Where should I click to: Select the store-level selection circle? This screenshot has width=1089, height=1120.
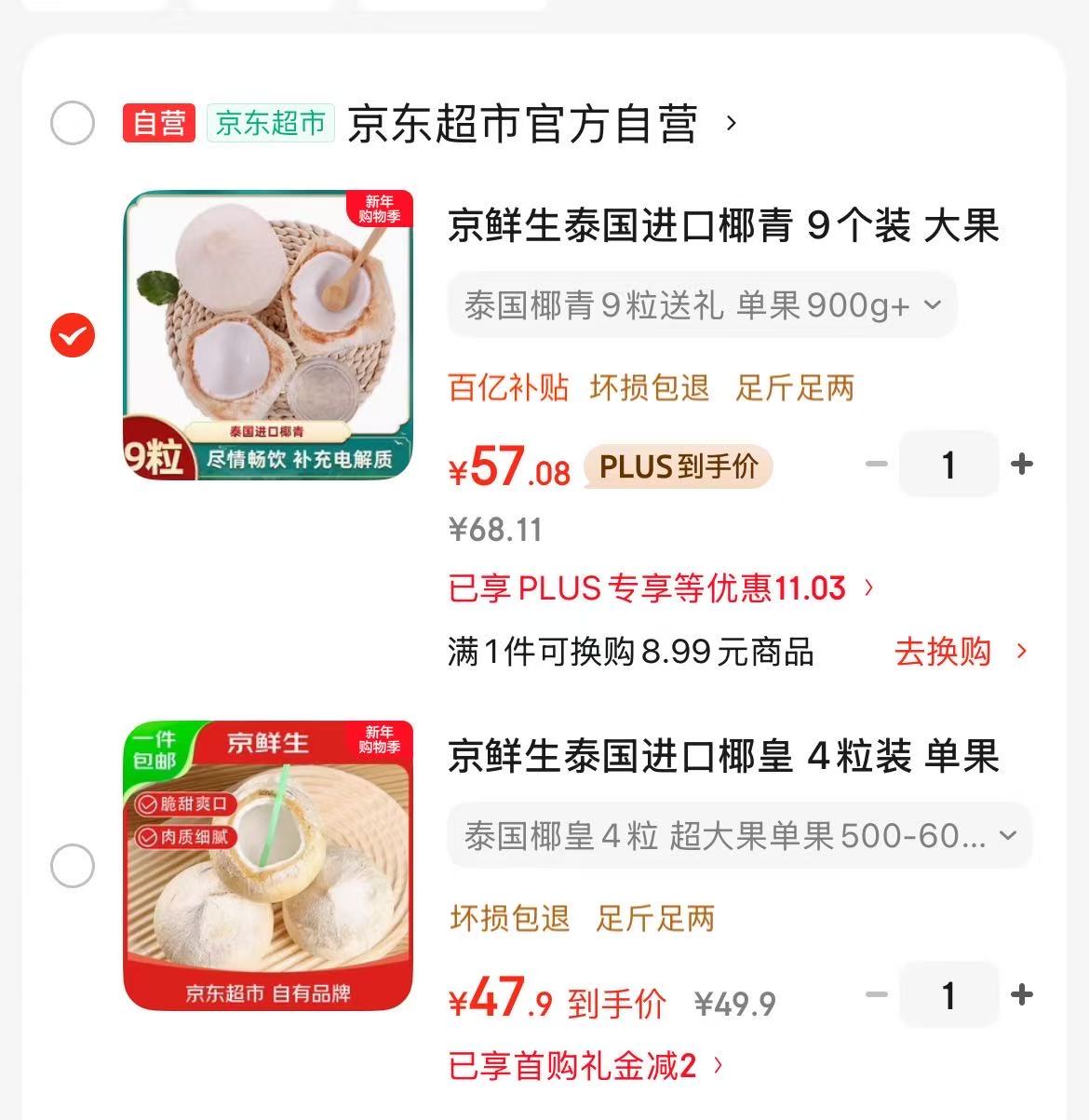pos(71,121)
